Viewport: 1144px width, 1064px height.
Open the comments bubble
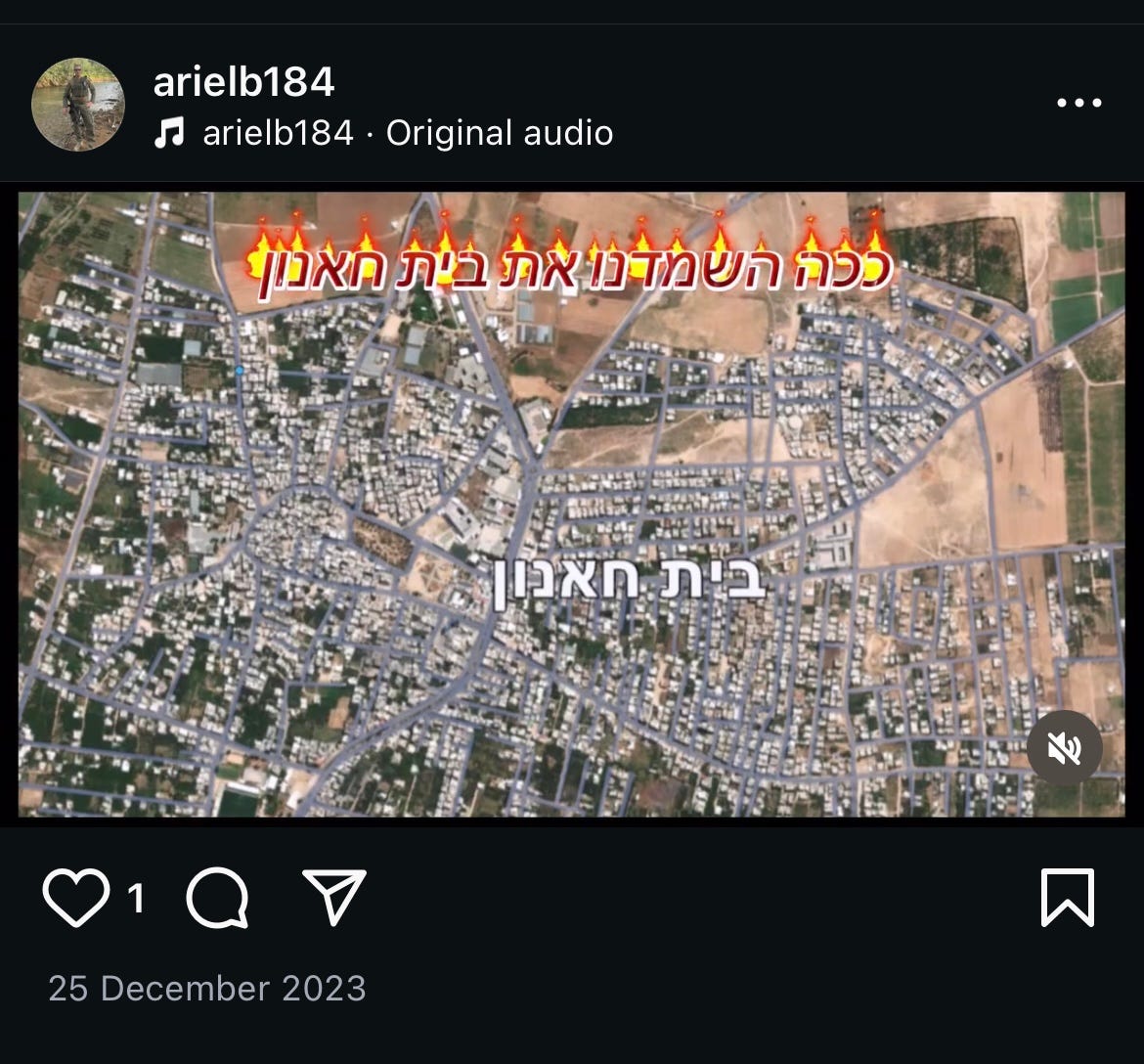pos(217,898)
